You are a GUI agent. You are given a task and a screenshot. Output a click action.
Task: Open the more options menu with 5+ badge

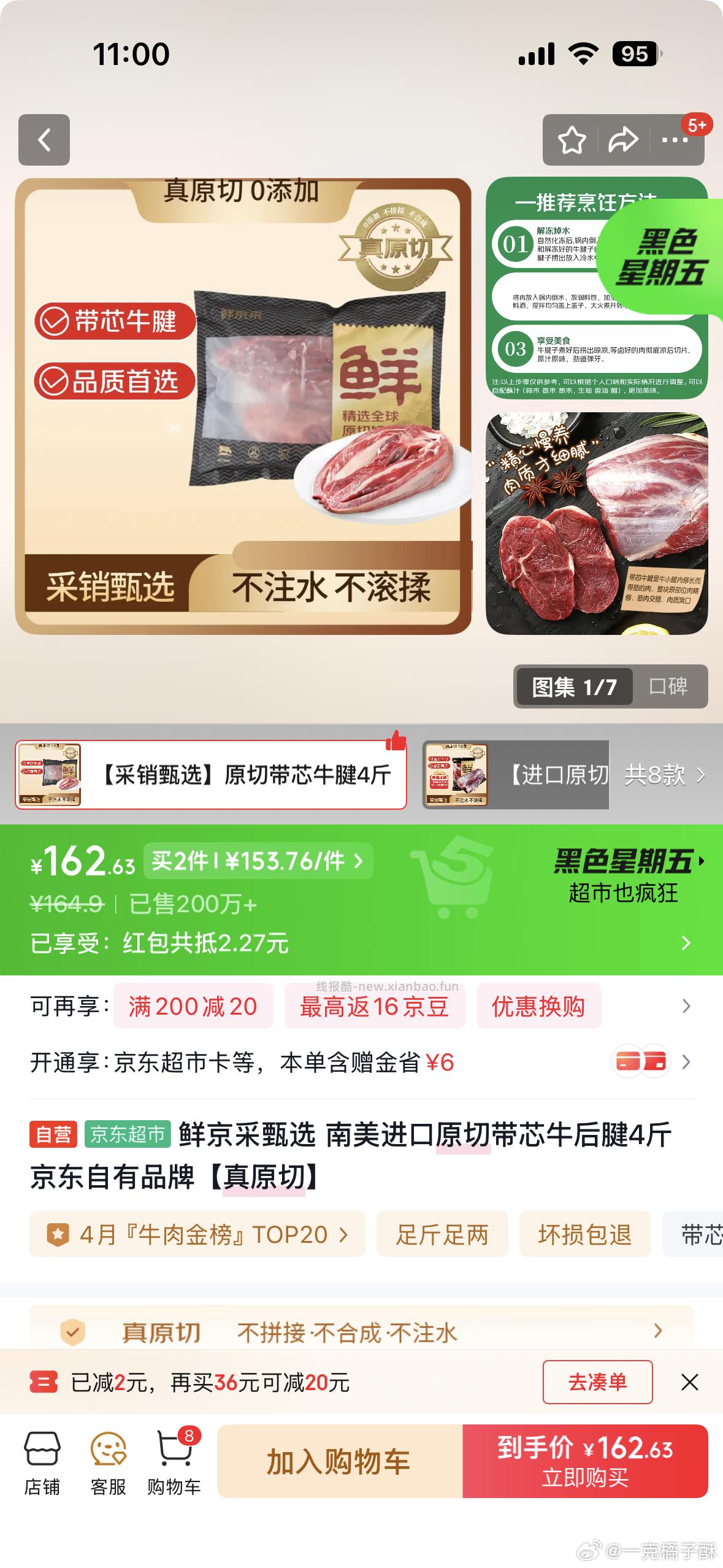click(673, 140)
